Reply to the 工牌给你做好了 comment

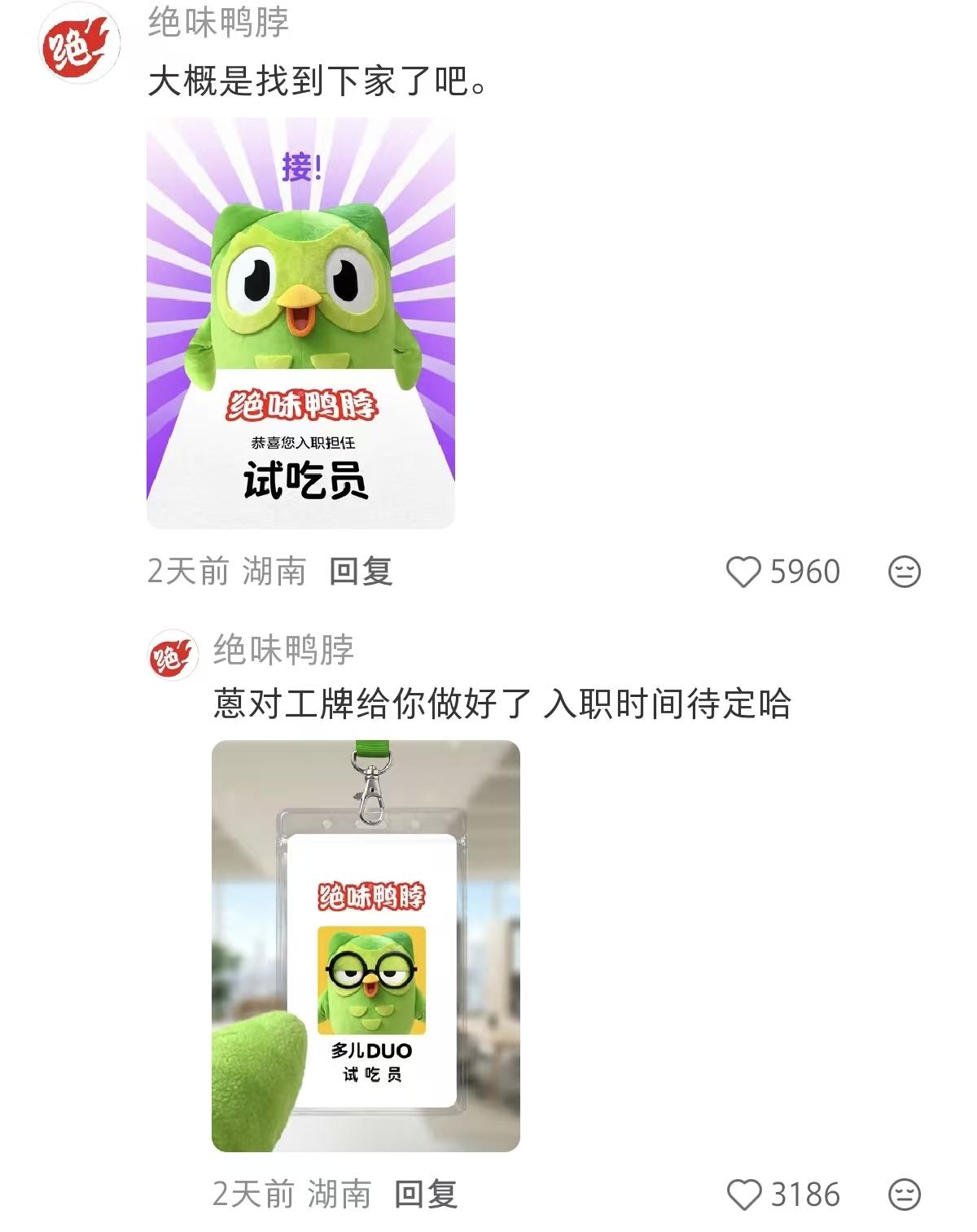[426, 1195]
